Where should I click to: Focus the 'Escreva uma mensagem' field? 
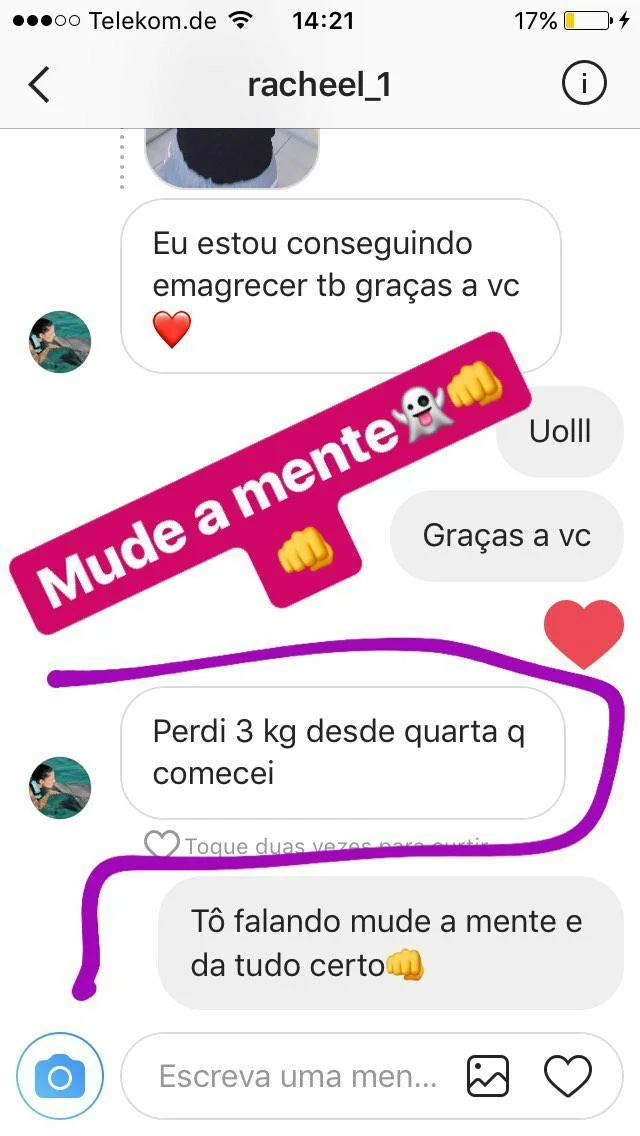click(x=298, y=1076)
